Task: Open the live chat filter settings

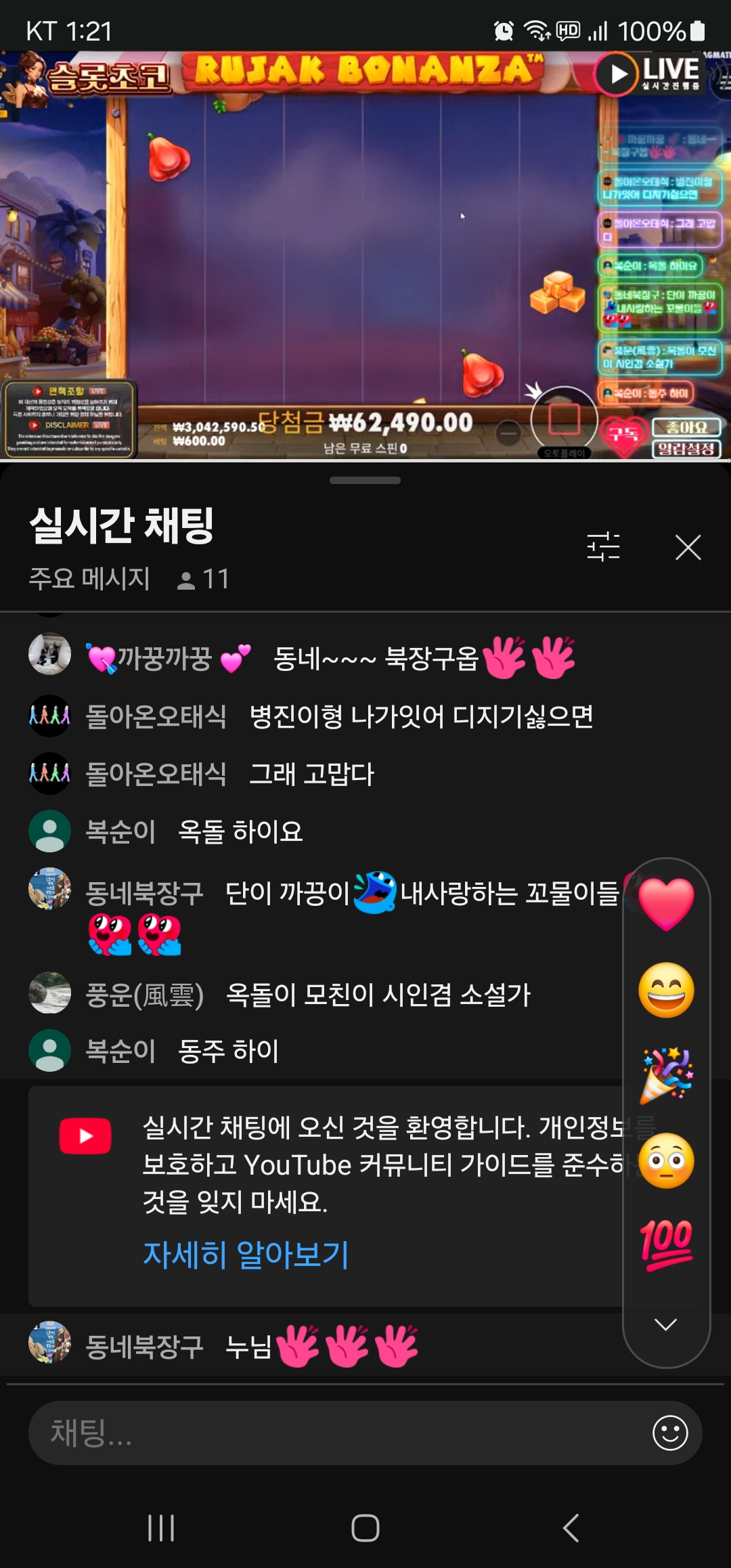Action: tap(603, 546)
